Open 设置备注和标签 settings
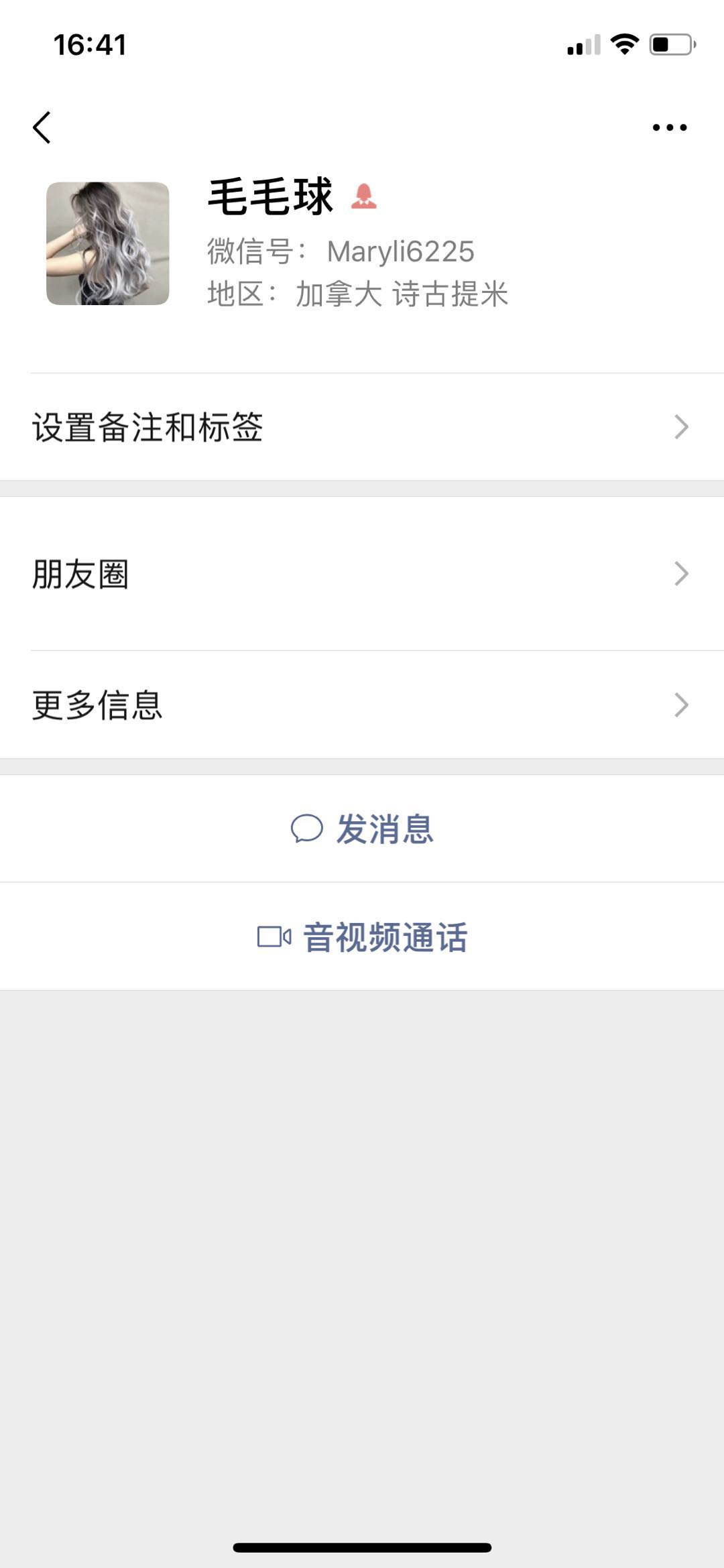Screen dimensions: 724x1568 (x=362, y=427)
